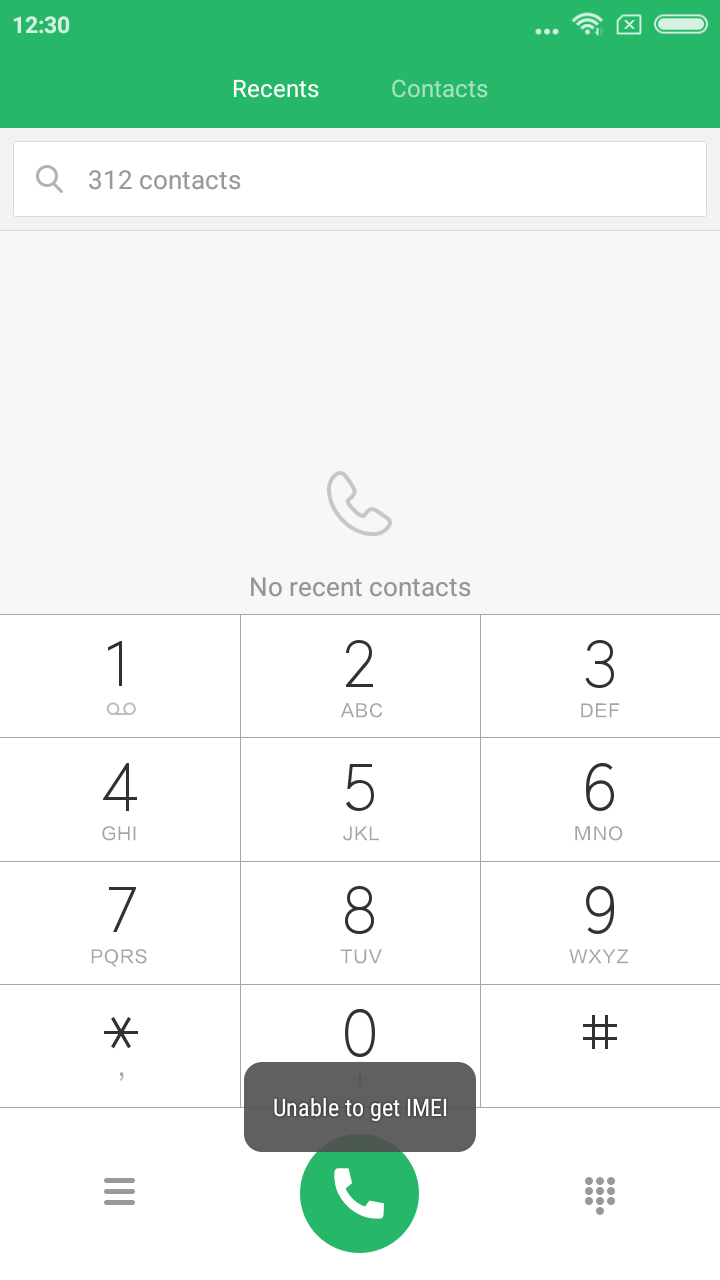Viewport: 720px width, 1280px height.
Task: Dial digit 1 voicemail key
Action: [x=120, y=676]
